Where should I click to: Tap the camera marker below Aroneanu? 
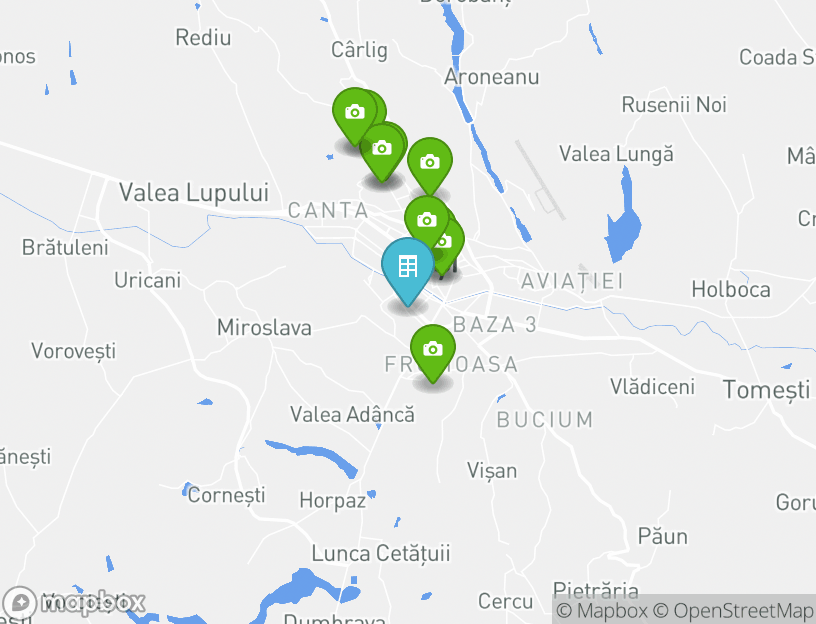point(429,161)
